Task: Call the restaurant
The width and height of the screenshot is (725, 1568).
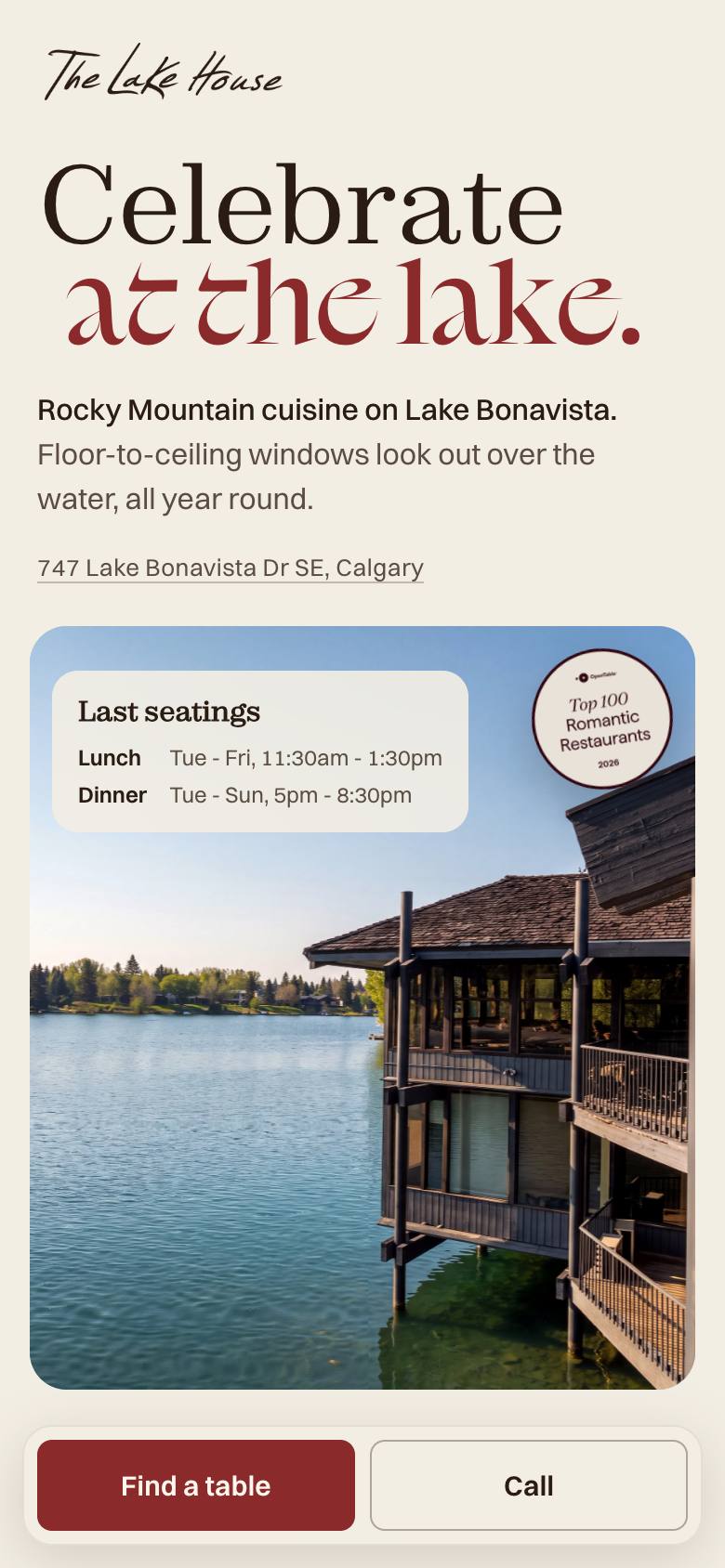Action: (x=529, y=1485)
